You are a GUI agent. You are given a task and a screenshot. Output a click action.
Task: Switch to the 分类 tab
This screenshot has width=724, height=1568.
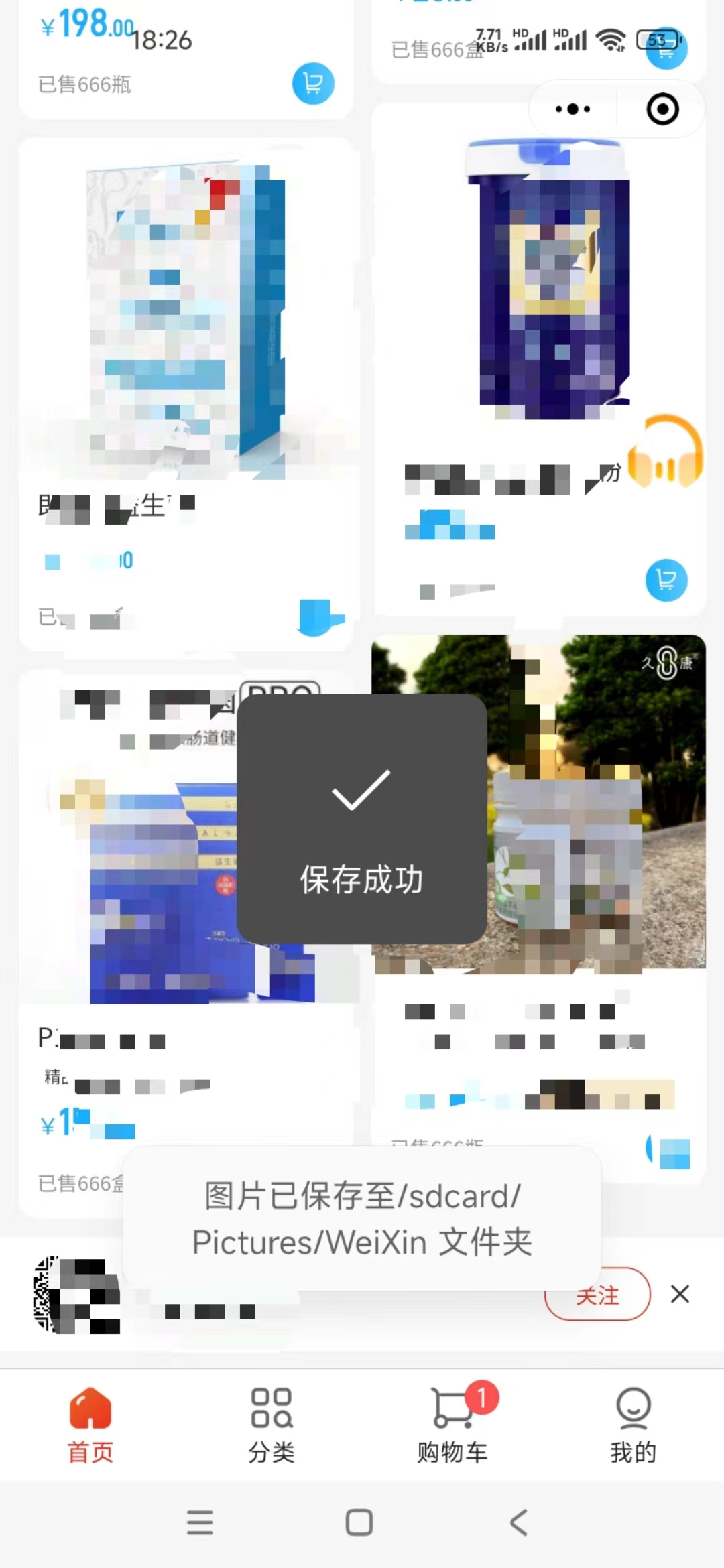[x=271, y=1424]
